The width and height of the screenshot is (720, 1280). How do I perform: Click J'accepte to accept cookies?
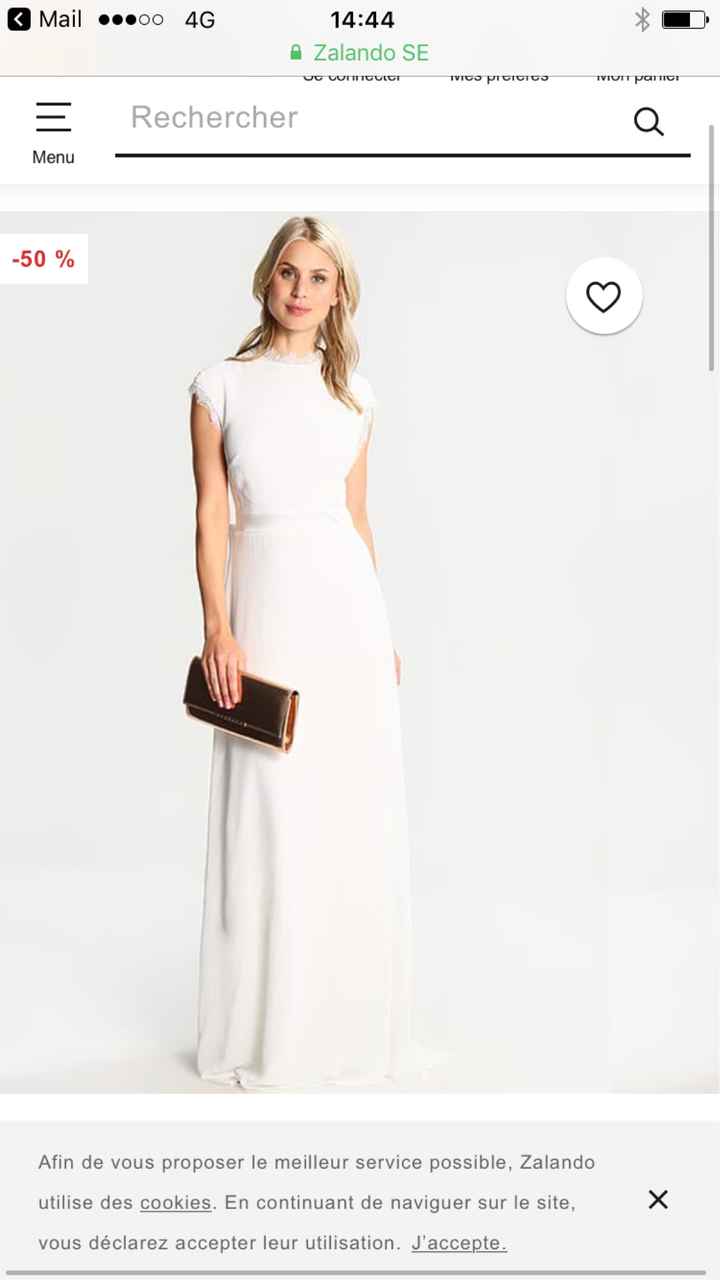[x=458, y=1243]
